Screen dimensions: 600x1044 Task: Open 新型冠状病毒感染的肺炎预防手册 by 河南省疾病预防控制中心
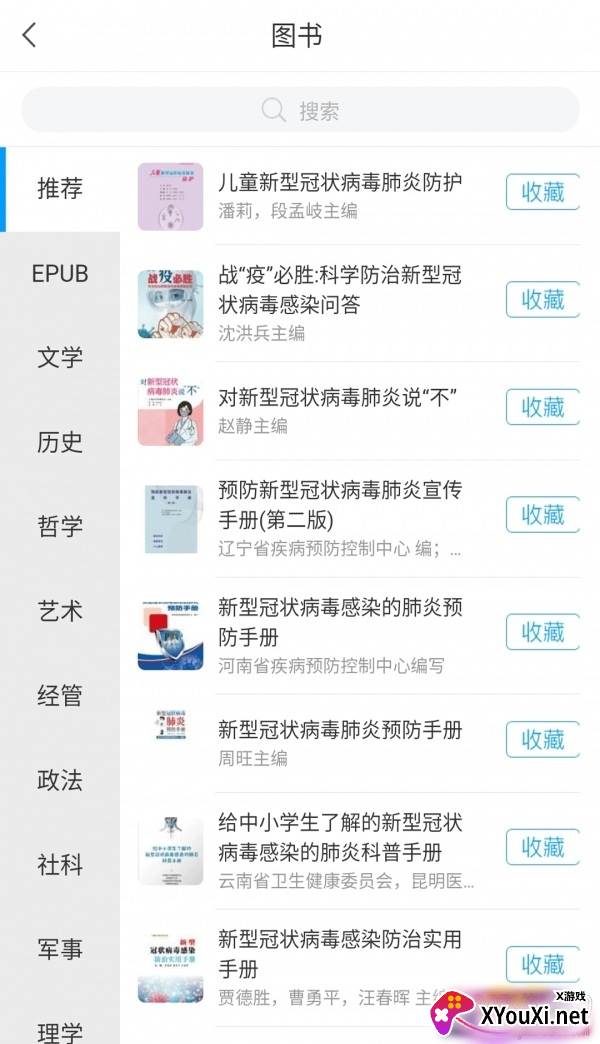pyautogui.click(x=340, y=622)
